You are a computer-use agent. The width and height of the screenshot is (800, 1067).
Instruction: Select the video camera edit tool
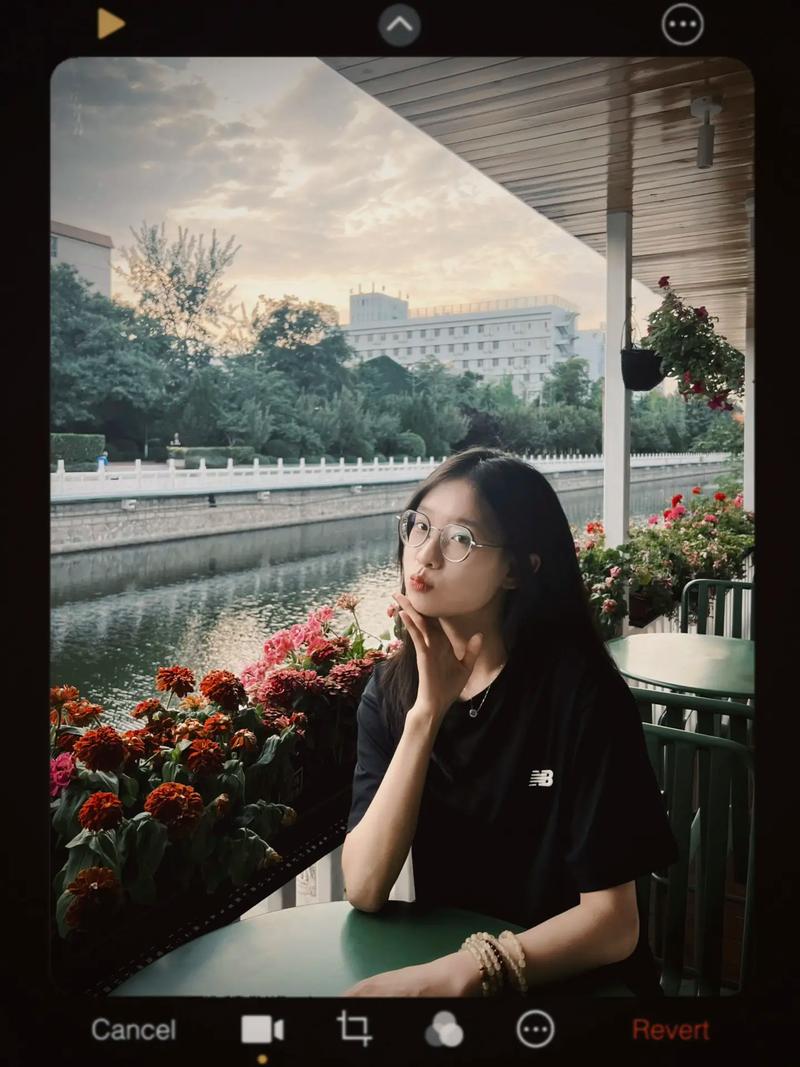(262, 1029)
